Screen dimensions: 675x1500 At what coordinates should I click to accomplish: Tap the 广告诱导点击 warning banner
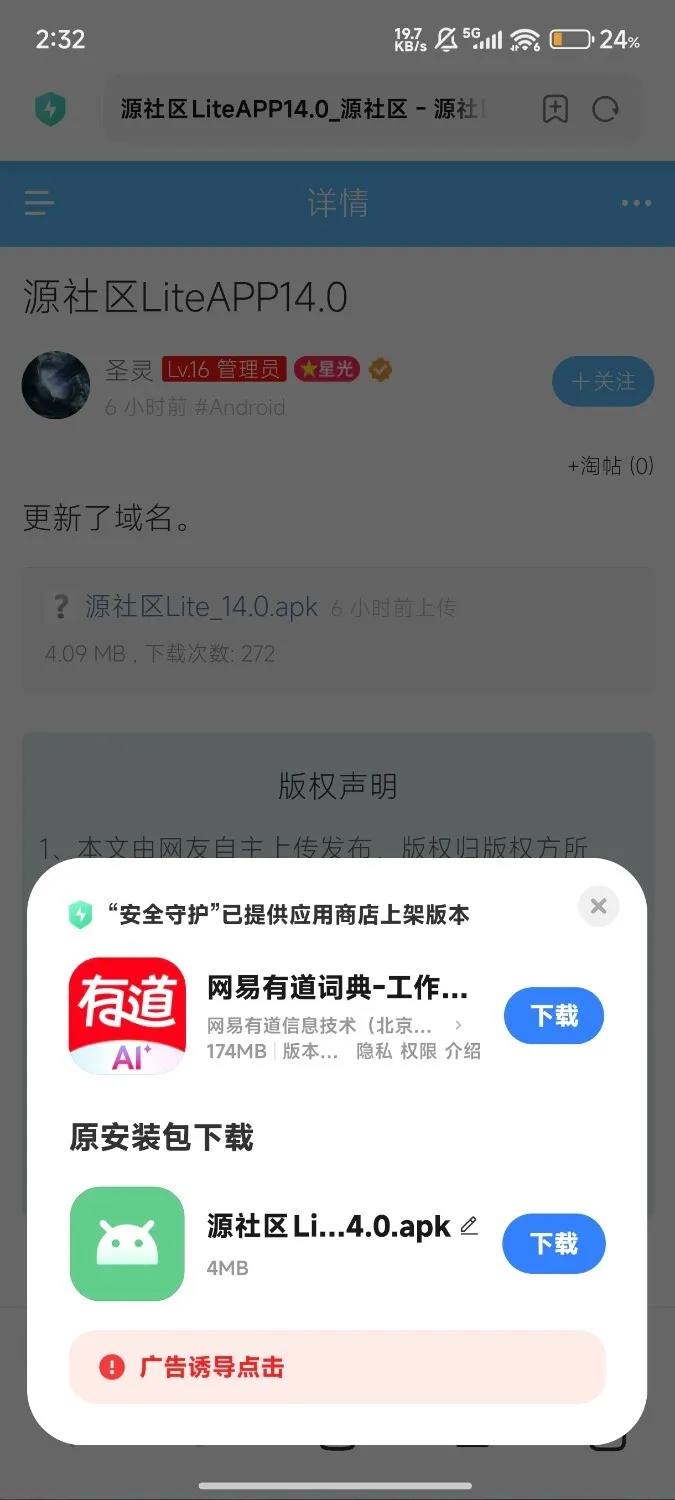point(337,1366)
